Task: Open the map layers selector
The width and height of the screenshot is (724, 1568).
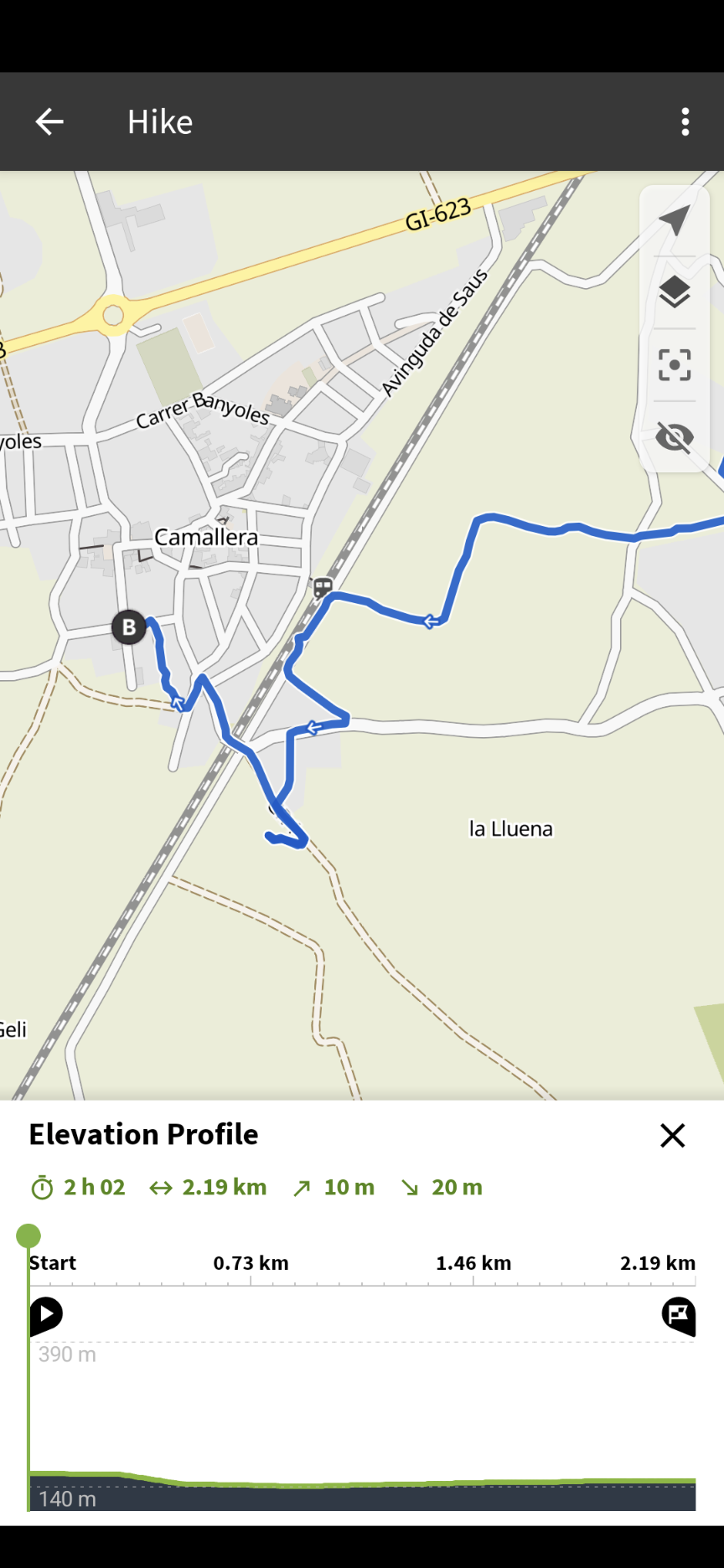Action: (x=675, y=292)
